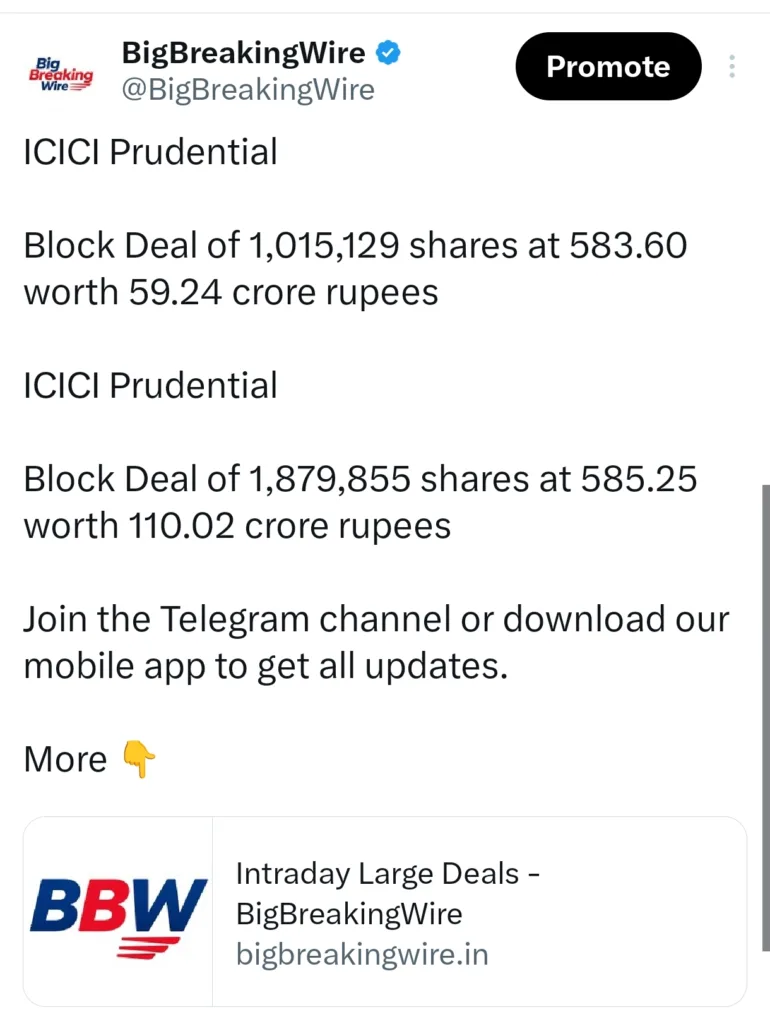
Task: Click the More text above the emoji
Action: tap(64, 758)
